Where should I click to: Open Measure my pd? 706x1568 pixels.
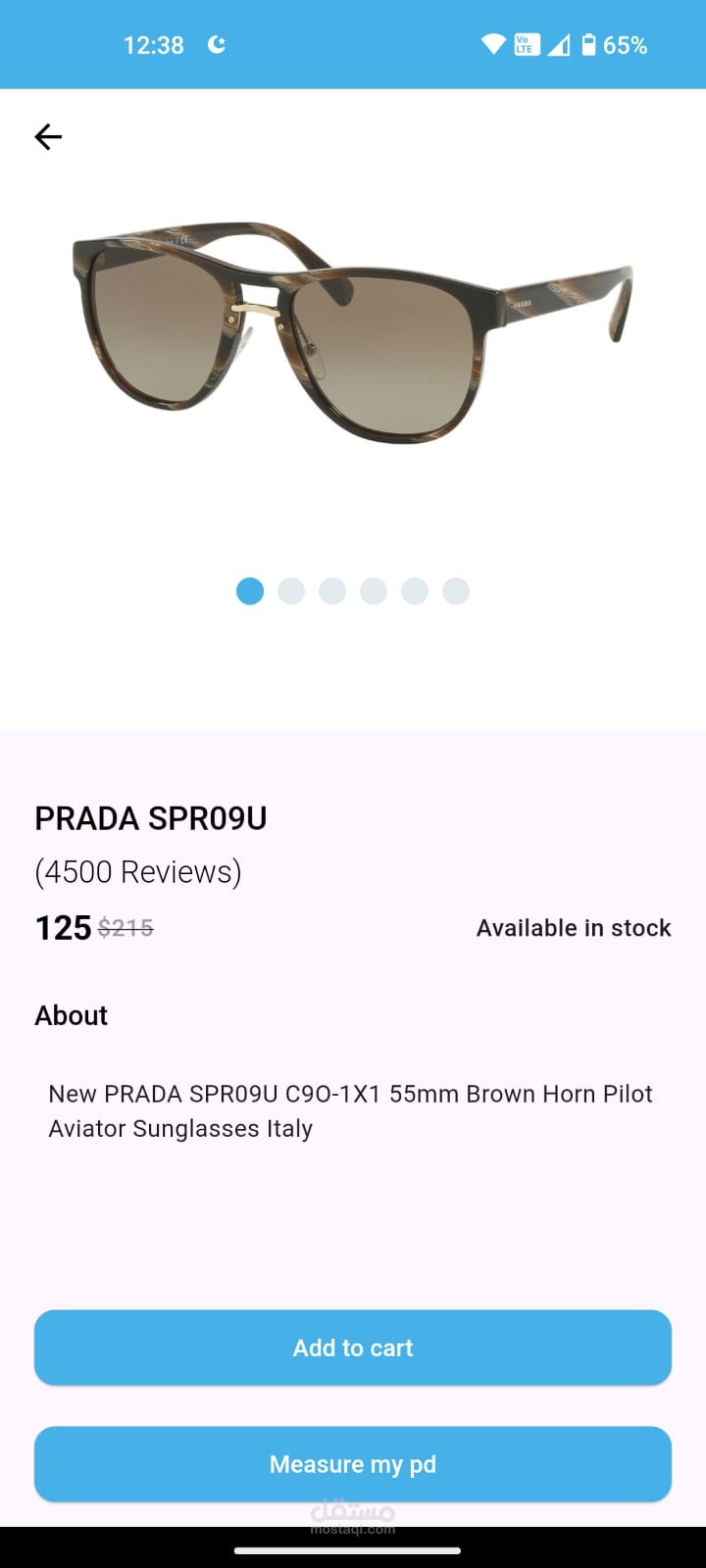tap(353, 1464)
